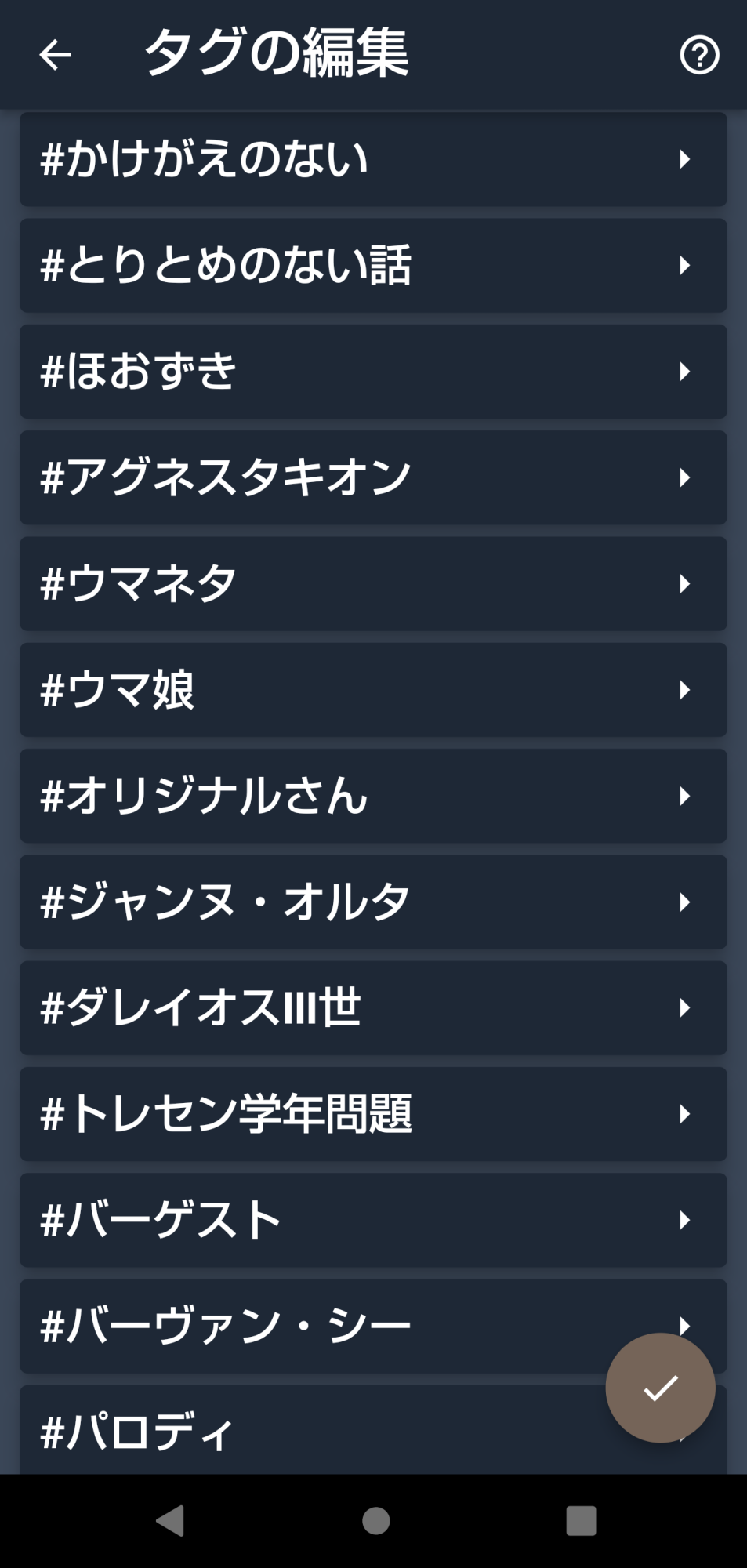Select the #ウマ娘 tag row
747x1568 pixels.
pyautogui.click(x=373, y=690)
